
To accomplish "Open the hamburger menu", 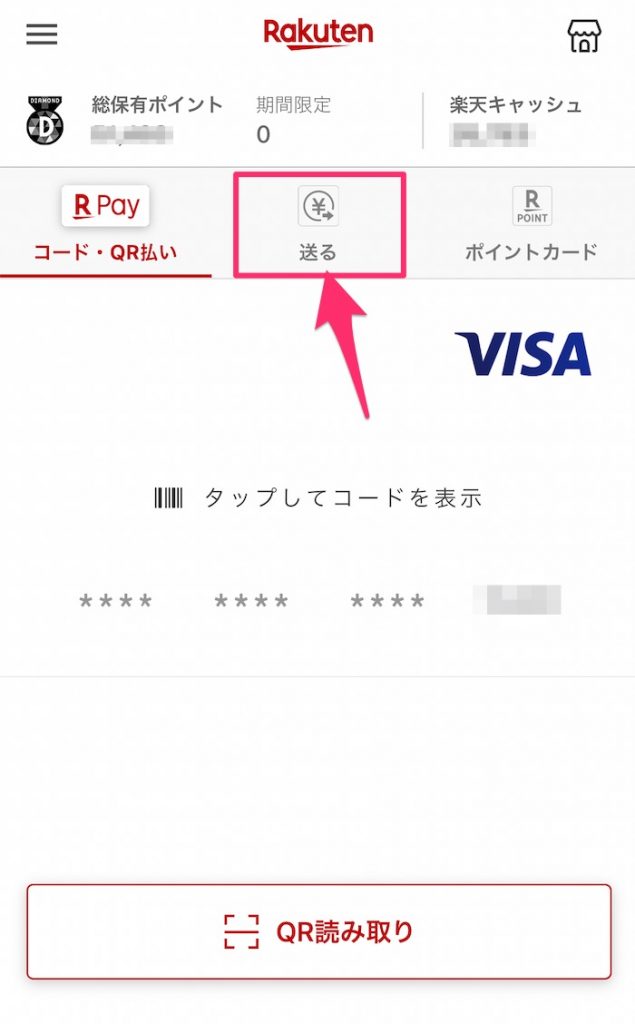I will click(42, 34).
